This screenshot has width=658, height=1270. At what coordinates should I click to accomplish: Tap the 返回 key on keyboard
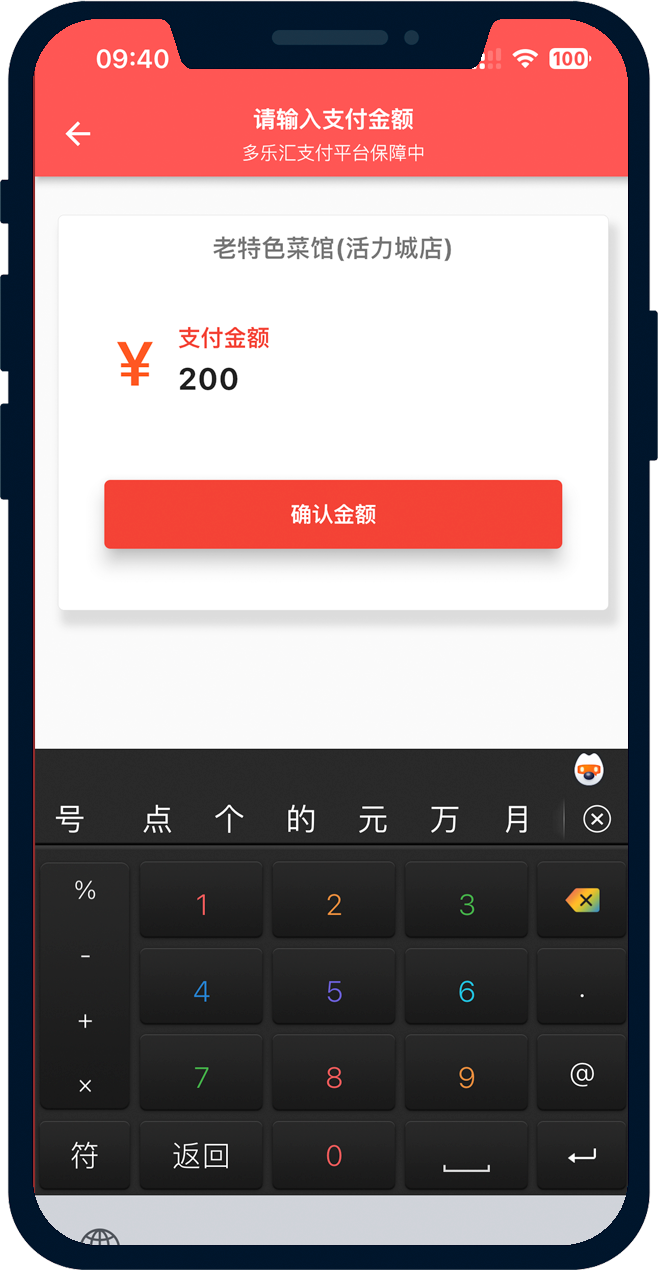pos(201,1156)
